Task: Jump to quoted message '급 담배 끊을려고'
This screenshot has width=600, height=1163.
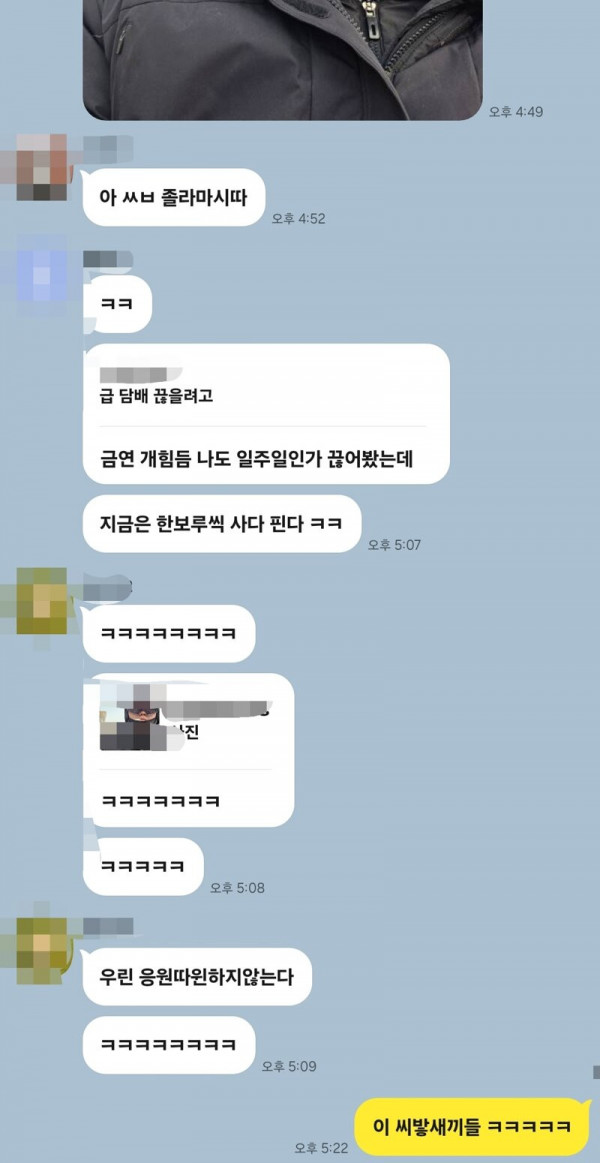Action: (x=265, y=386)
